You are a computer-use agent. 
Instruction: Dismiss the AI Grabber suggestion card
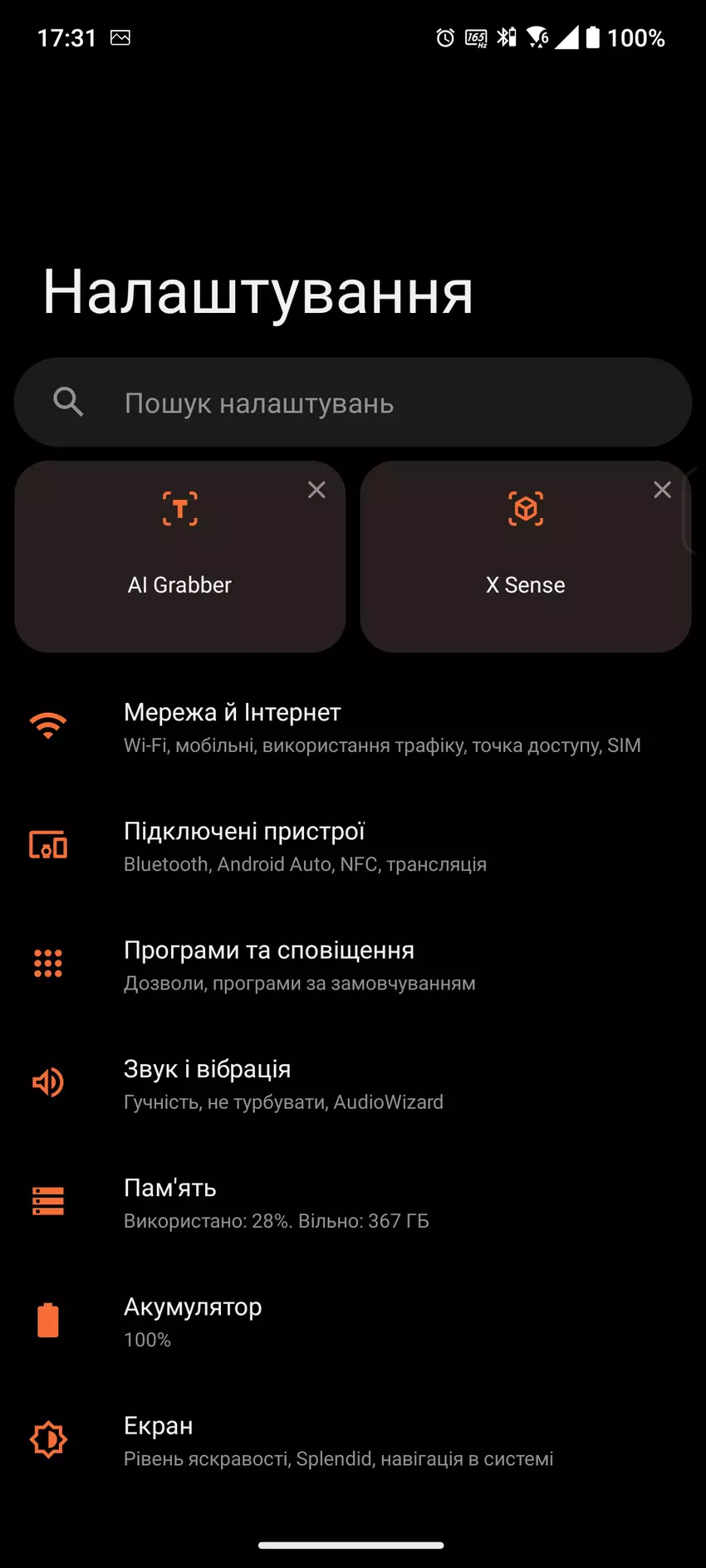tap(316, 491)
